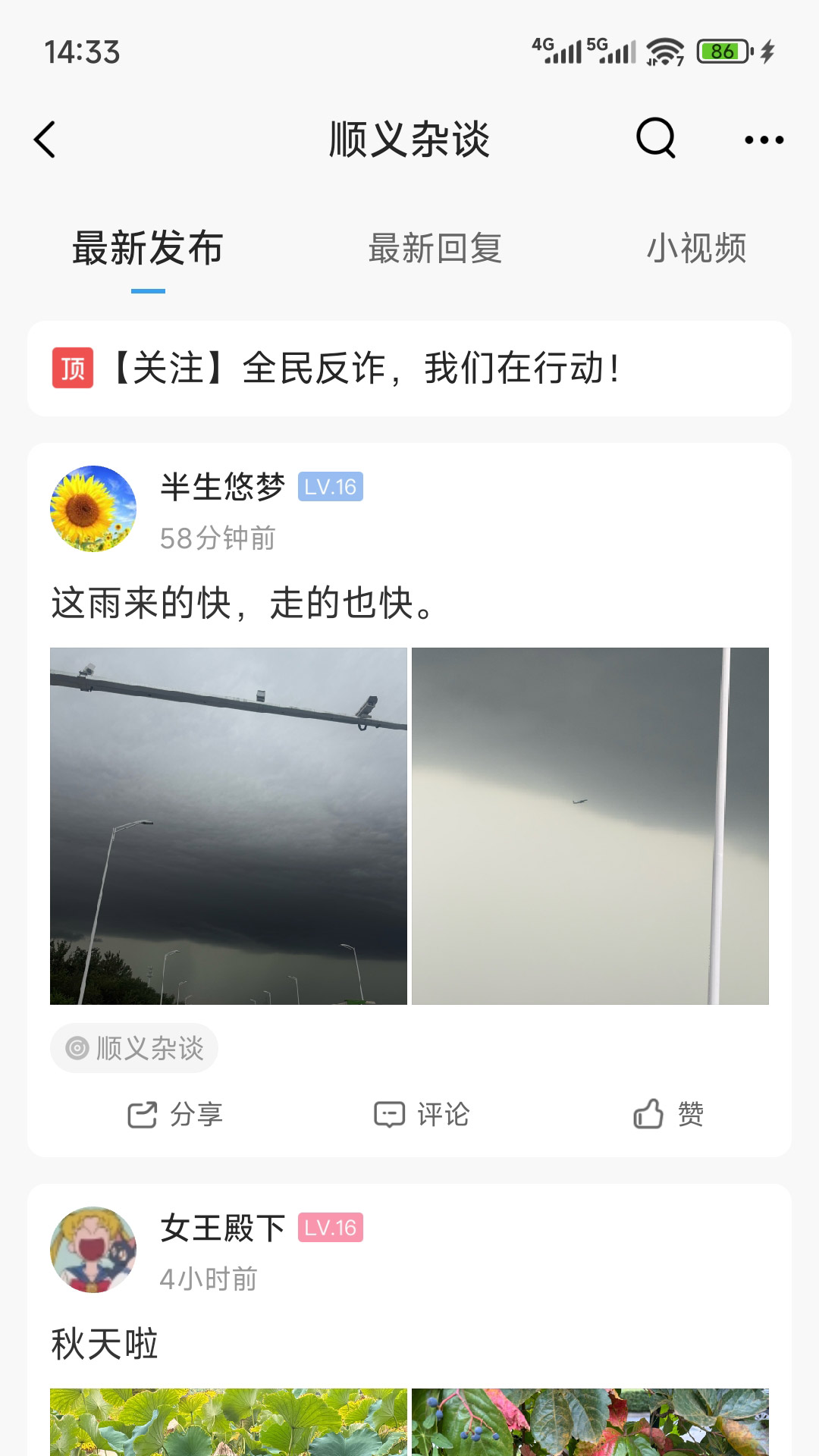The height and width of the screenshot is (1456, 819).
Task: Like 半生悠梦's rain post
Action: click(669, 1115)
